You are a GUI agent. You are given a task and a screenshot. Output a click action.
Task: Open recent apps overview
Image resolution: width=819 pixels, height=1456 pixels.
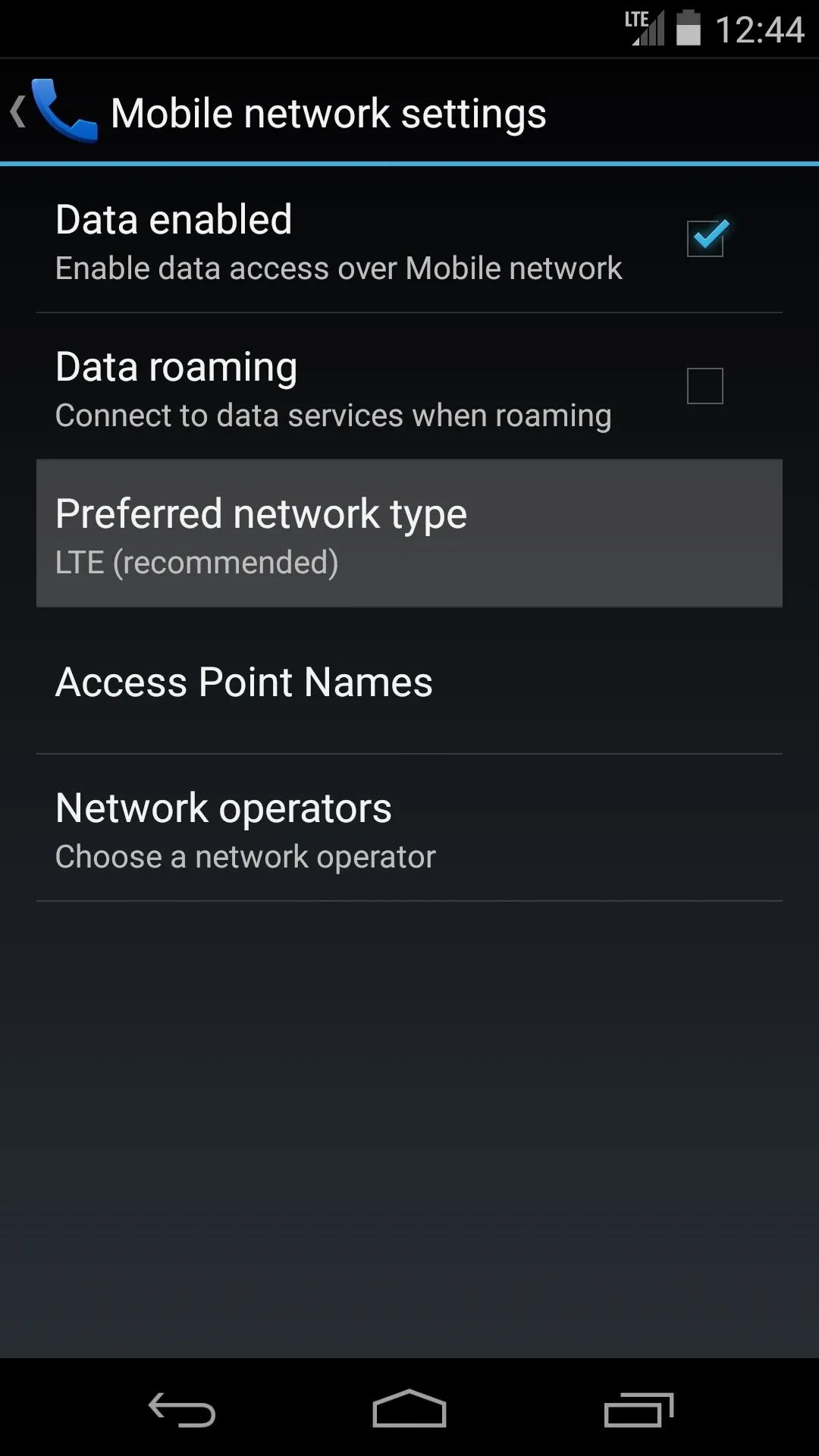coord(639,1409)
